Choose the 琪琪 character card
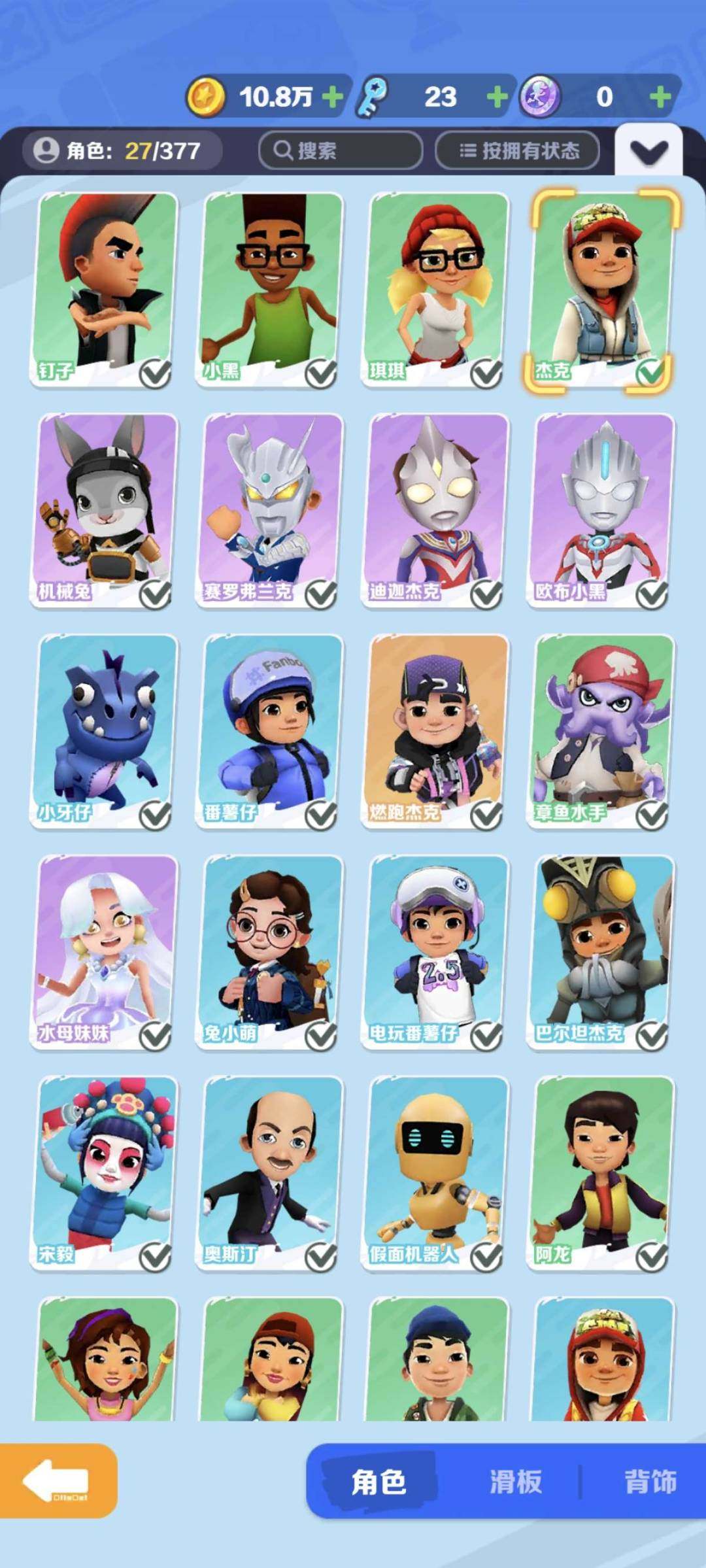The image size is (706, 1568). click(436, 288)
